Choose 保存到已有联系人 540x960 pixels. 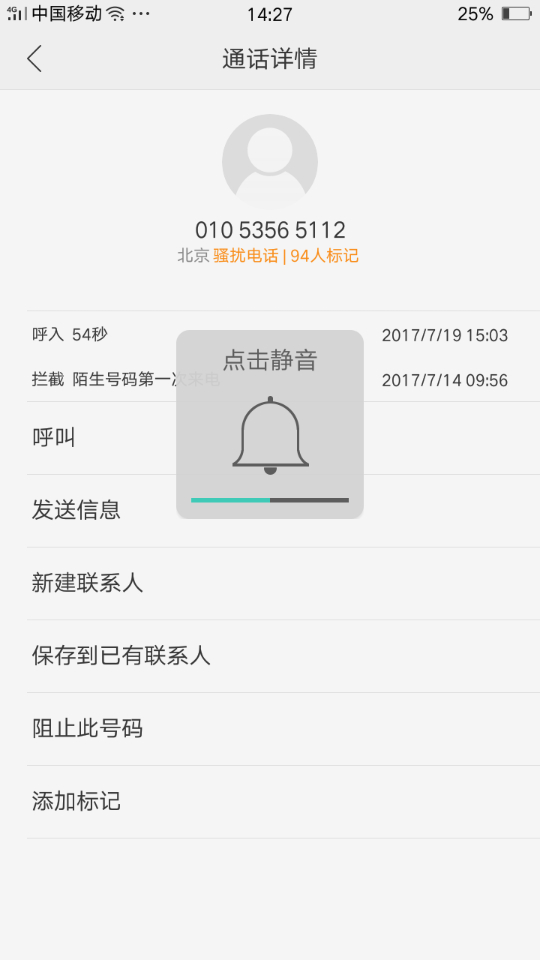(x=283, y=656)
